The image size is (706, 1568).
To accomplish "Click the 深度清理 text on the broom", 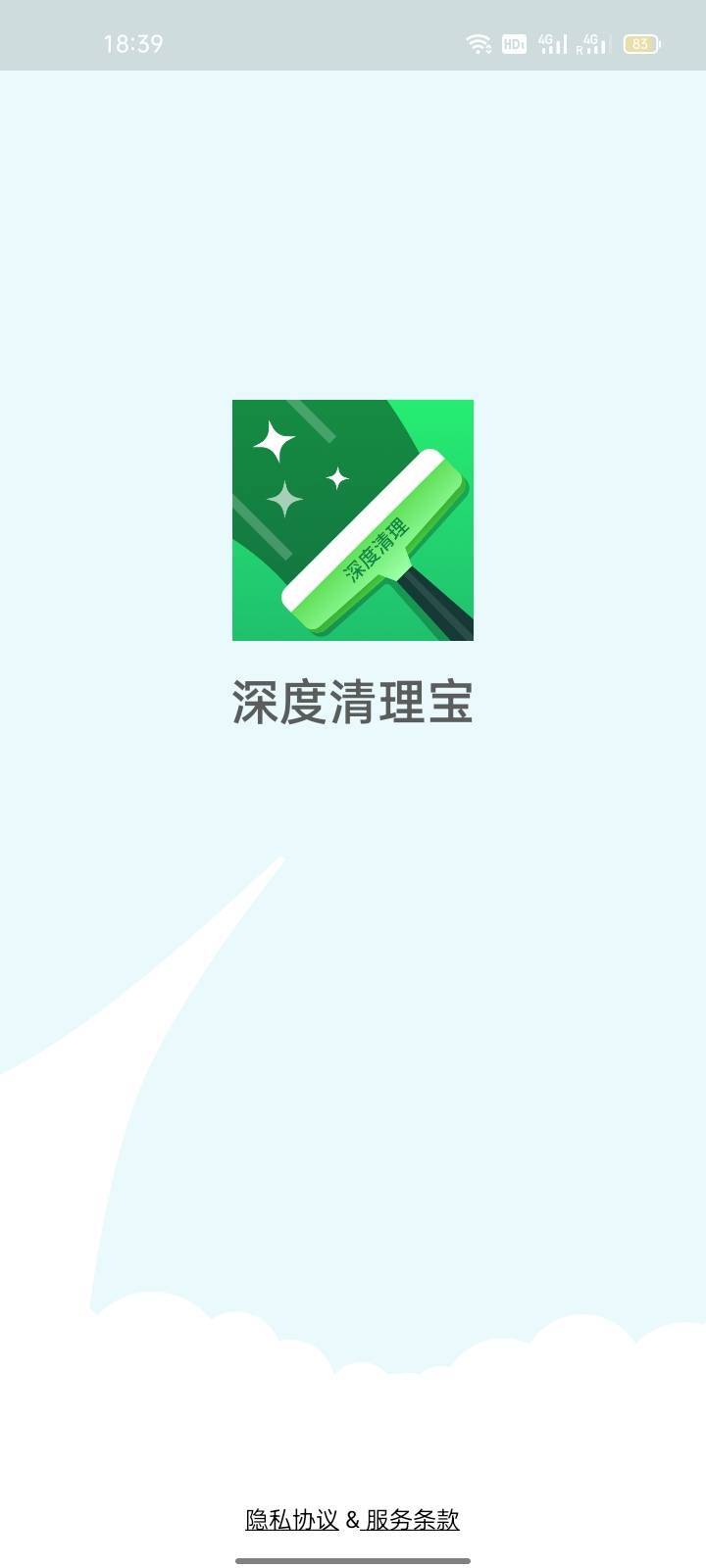I will click(x=376, y=546).
